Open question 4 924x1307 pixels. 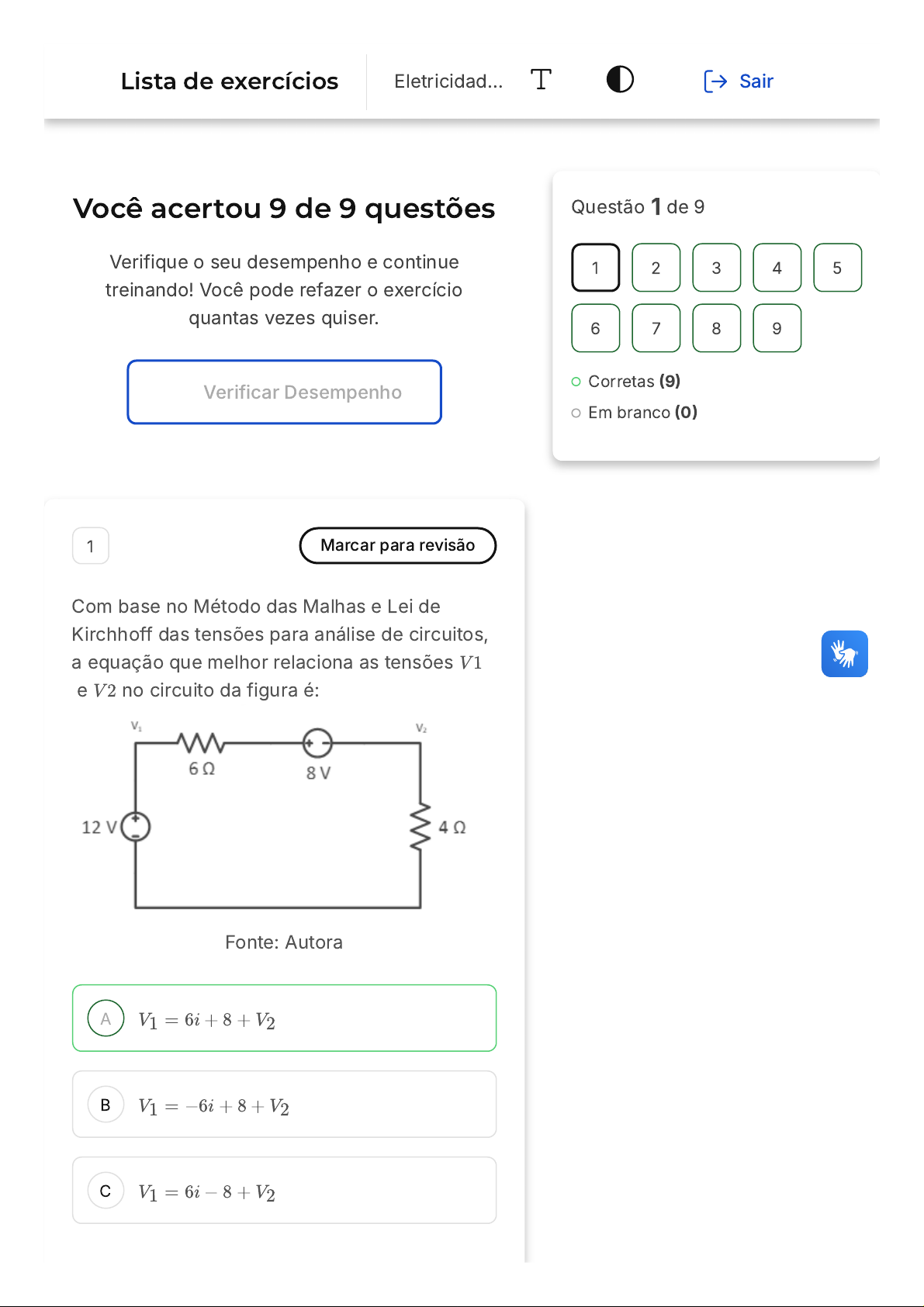pos(777,268)
